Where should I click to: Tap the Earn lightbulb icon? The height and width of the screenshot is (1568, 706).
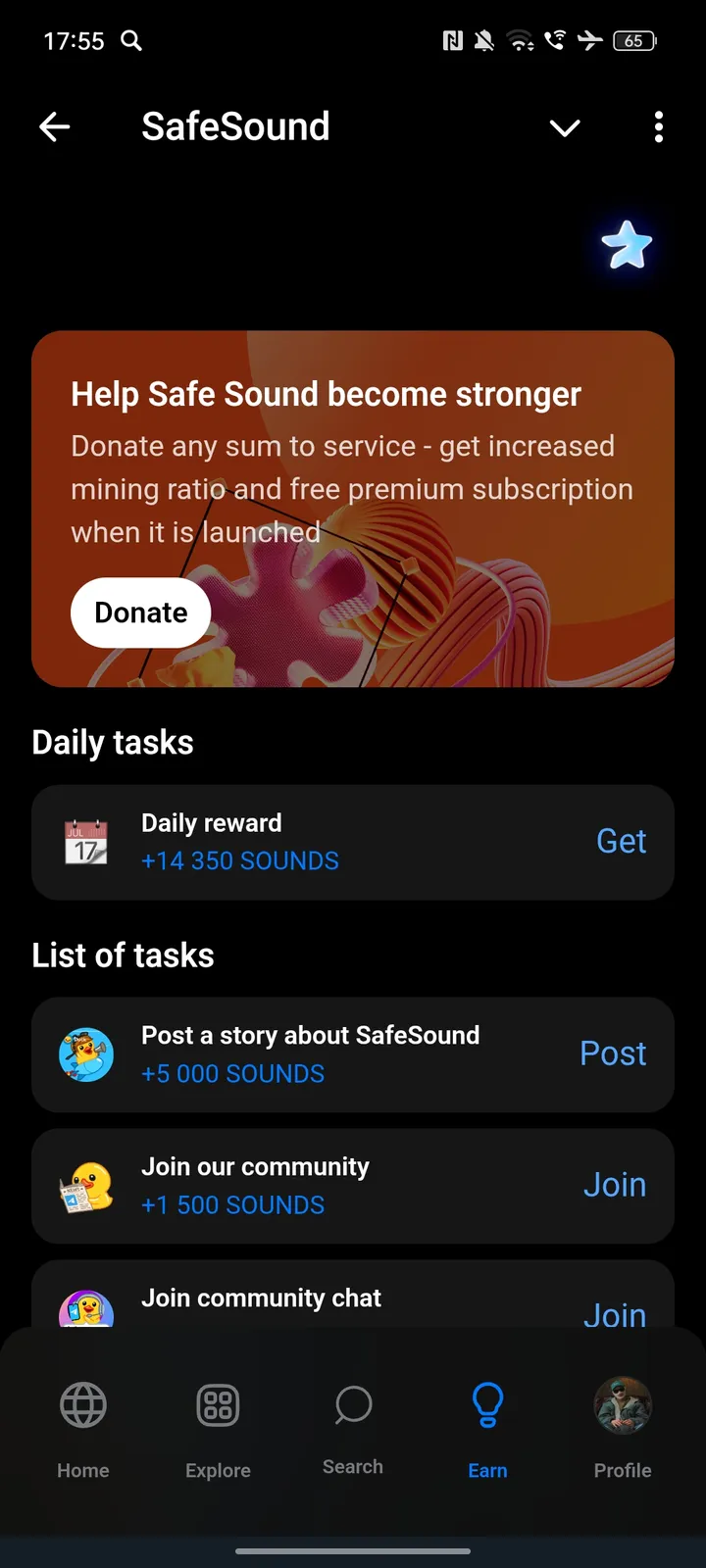click(x=487, y=1405)
